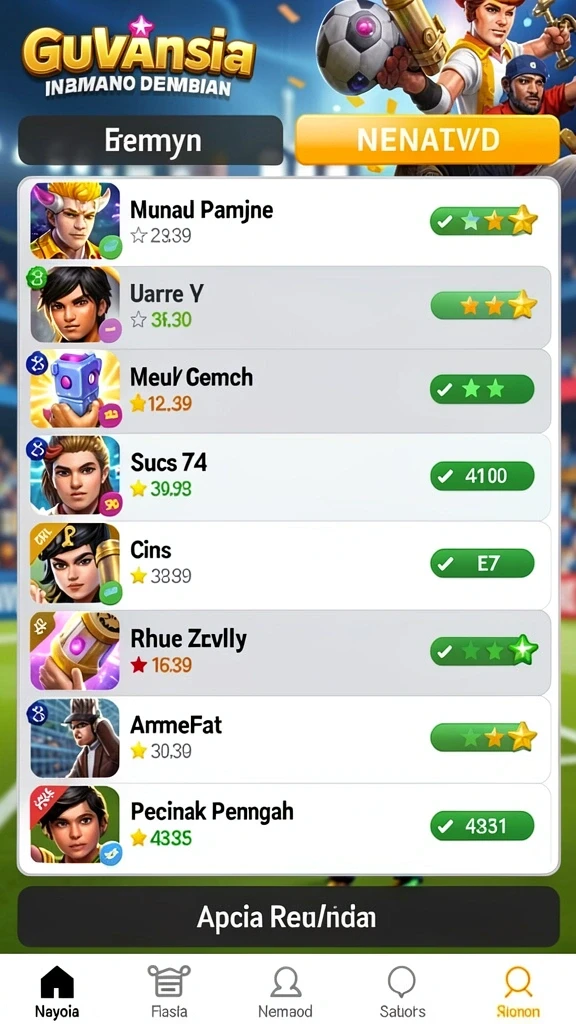The width and height of the screenshot is (576, 1024).
Task: Open the Satiors tab
Action: 402,991
